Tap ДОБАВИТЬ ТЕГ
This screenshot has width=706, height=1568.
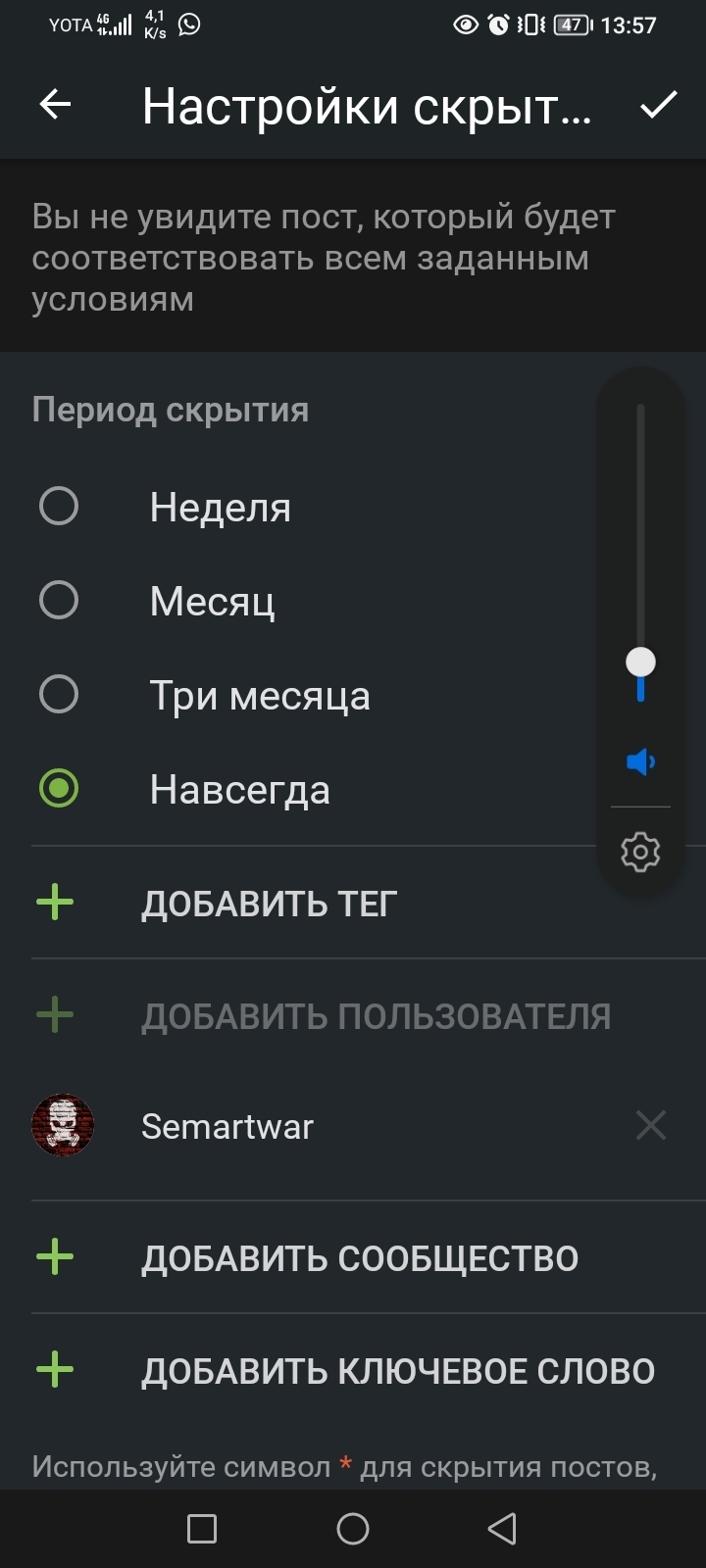[269, 904]
